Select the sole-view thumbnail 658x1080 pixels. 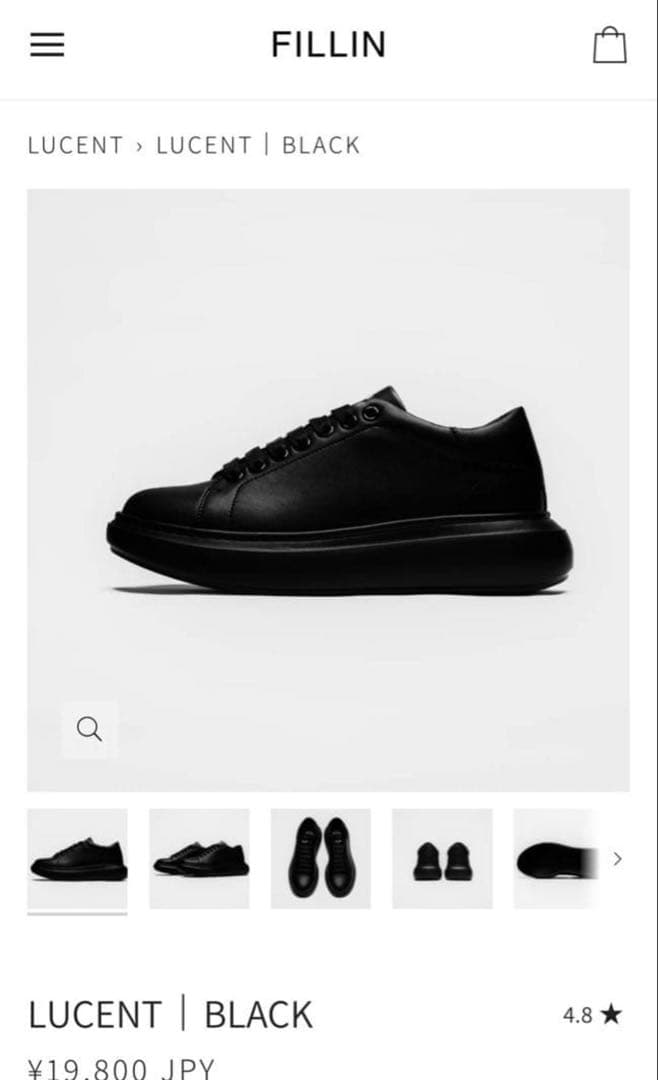[558, 859]
